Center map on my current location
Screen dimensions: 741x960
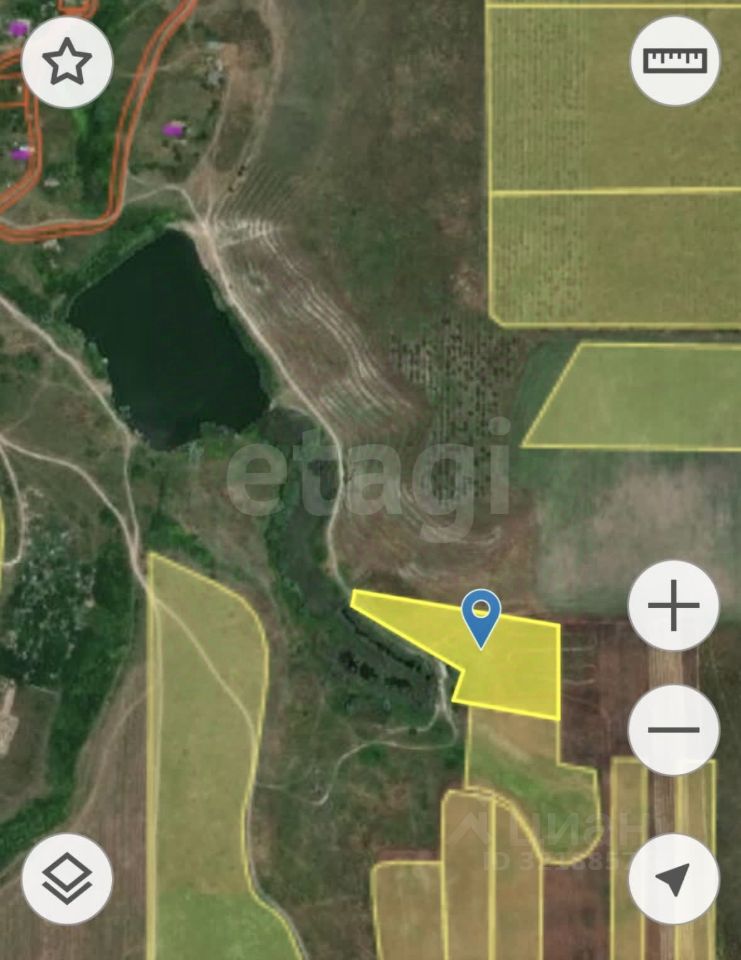pos(674,878)
